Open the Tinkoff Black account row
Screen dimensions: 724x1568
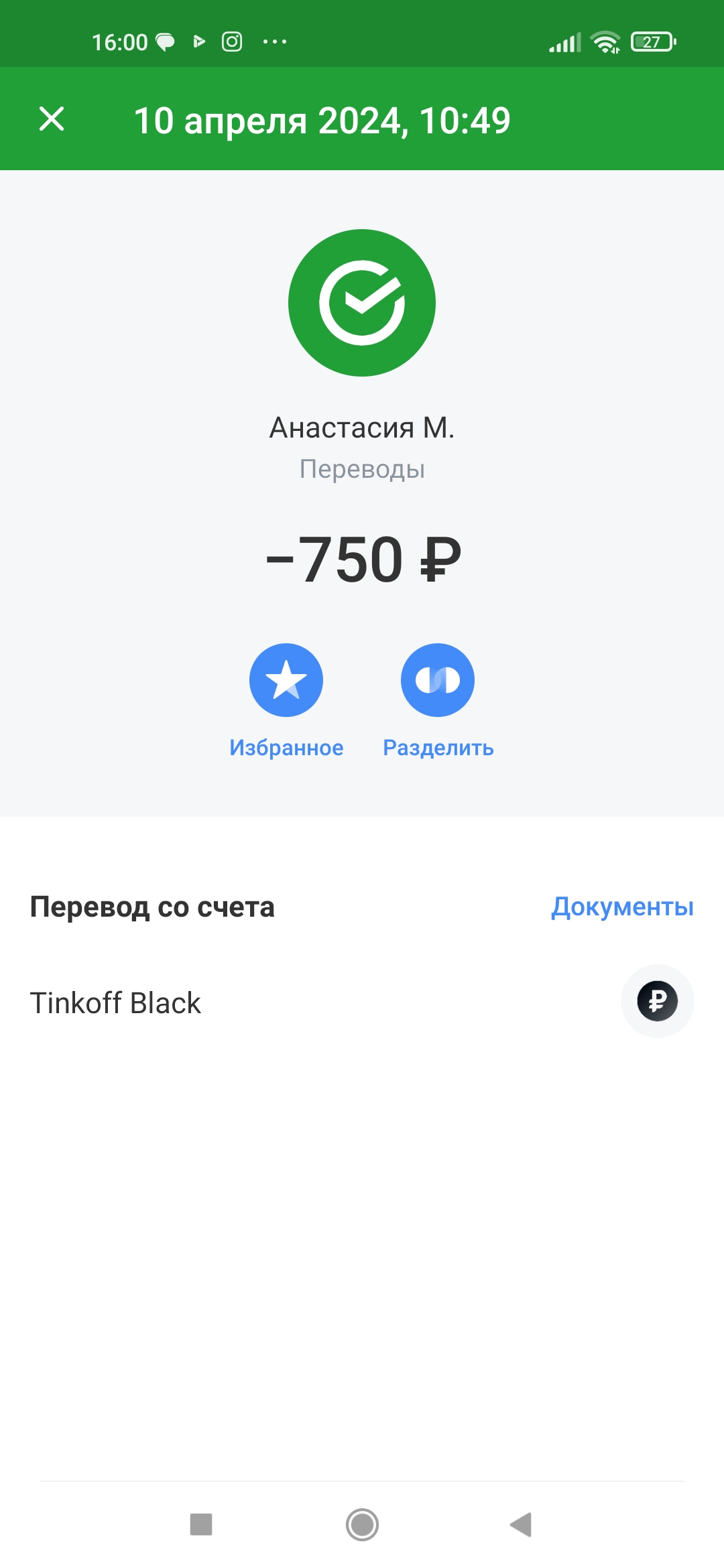[362, 1002]
